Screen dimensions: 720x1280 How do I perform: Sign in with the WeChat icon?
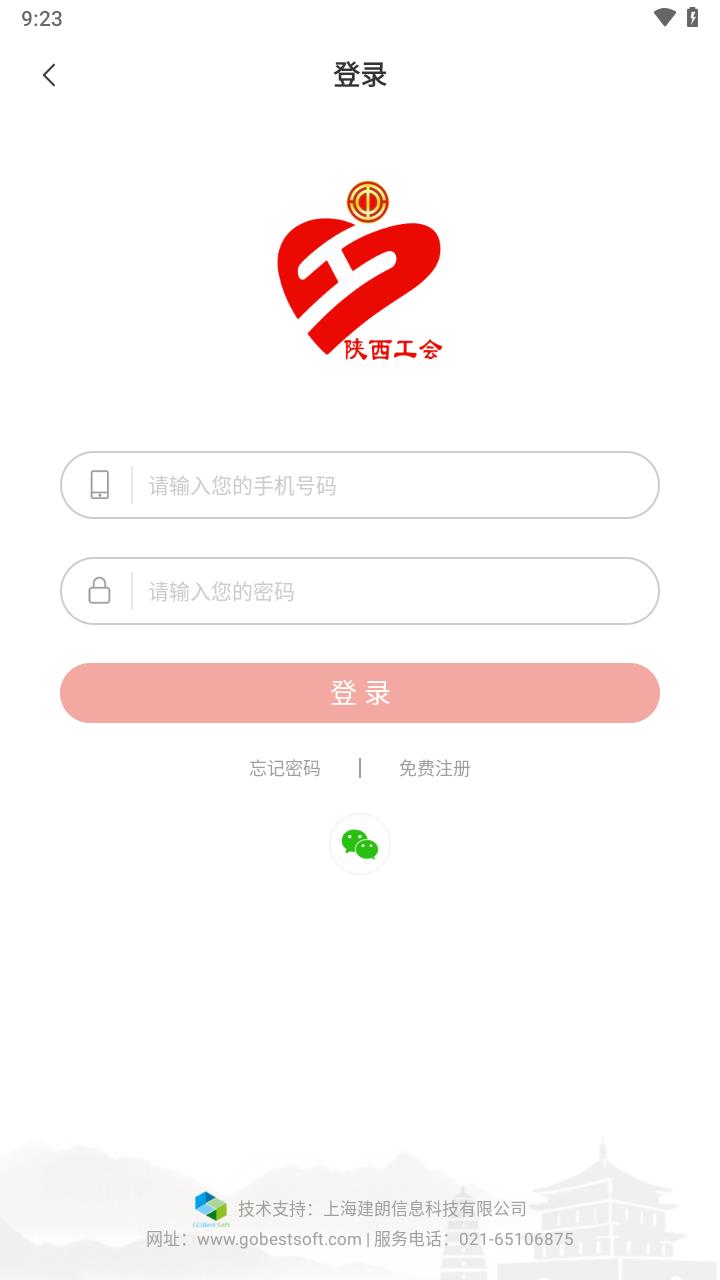[360, 843]
